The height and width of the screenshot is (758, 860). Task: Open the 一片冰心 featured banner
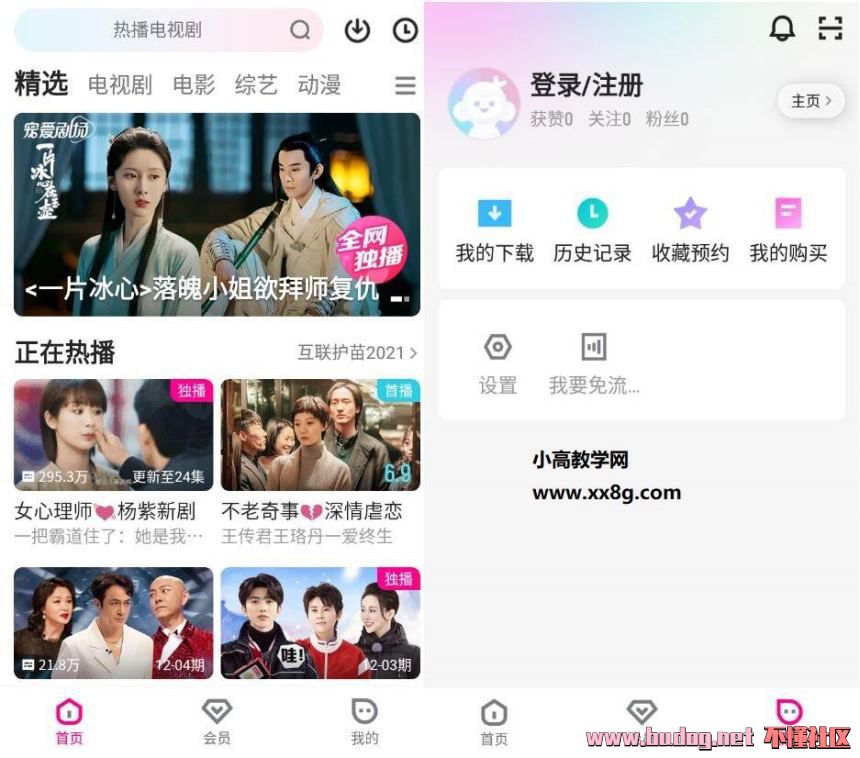217,214
